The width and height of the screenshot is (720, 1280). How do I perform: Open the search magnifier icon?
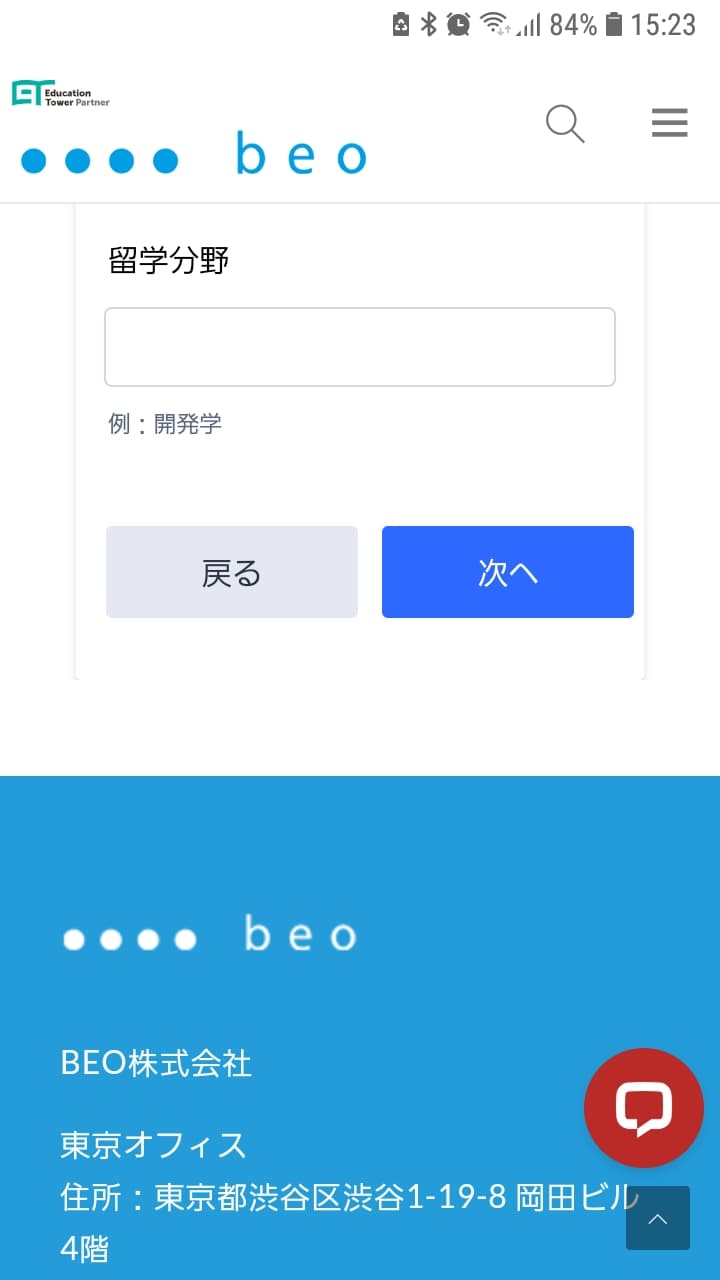[x=565, y=123]
